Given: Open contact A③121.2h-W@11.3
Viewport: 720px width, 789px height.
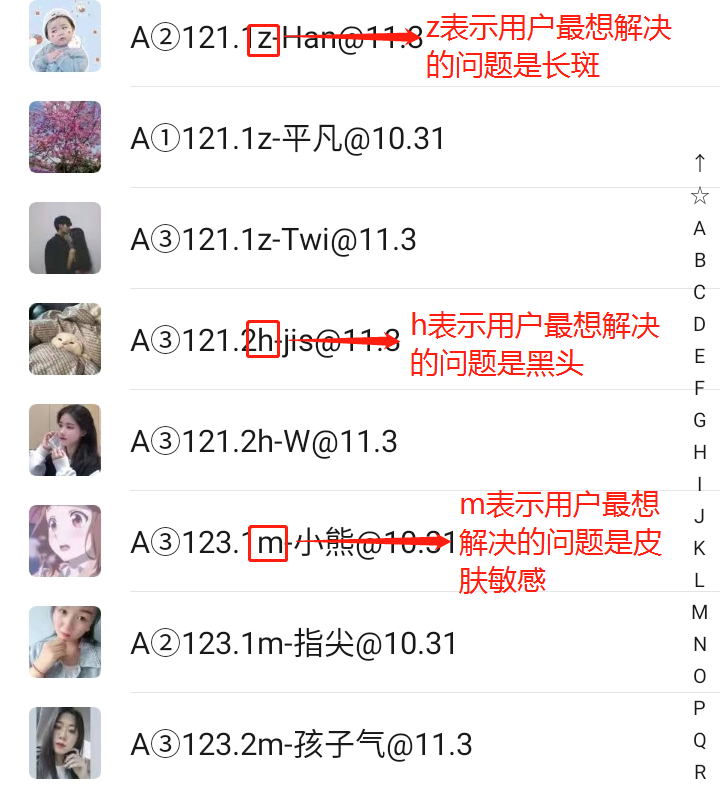Looking at the screenshot, I should pos(264,441).
